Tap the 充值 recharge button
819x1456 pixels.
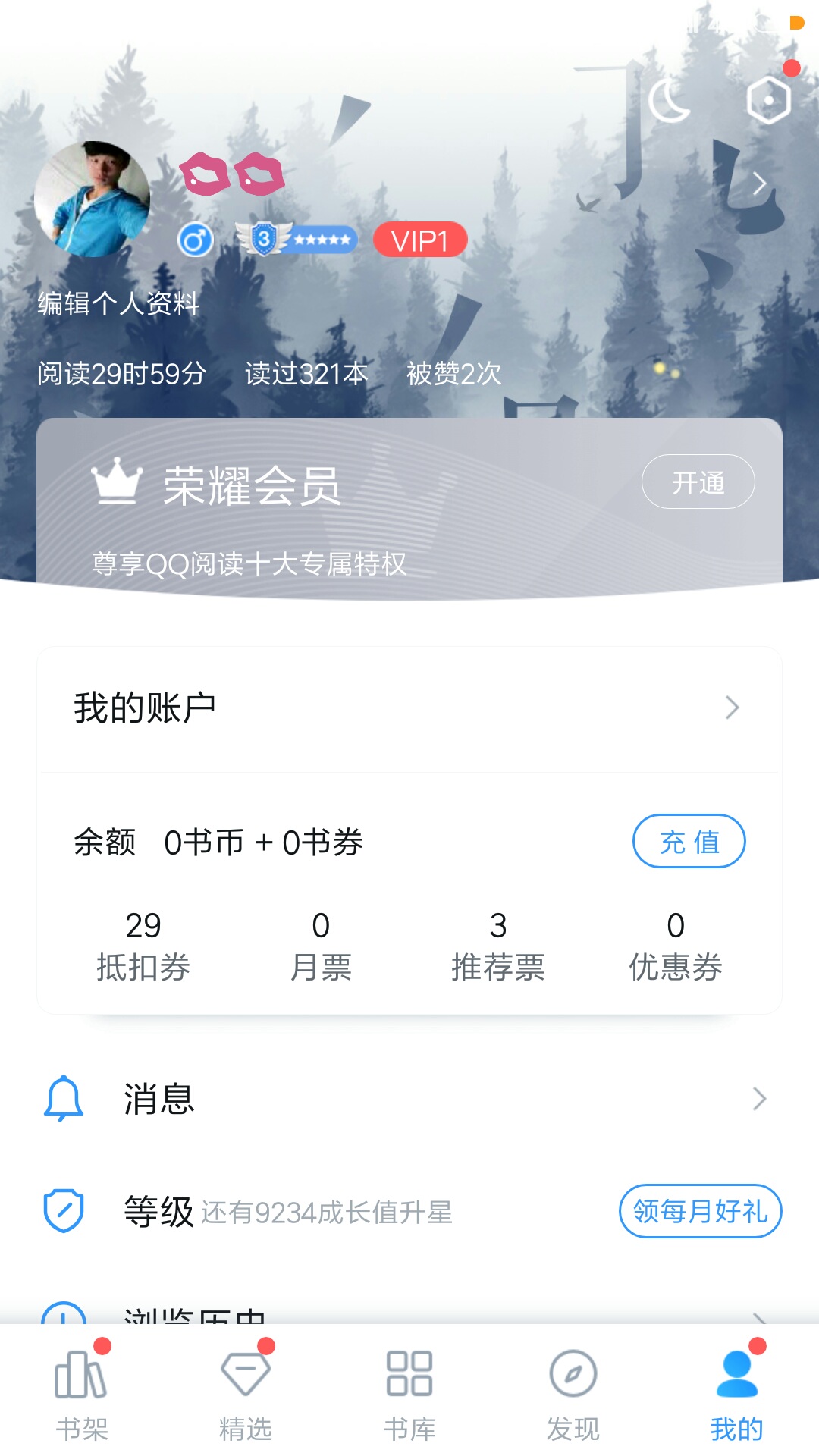pos(689,841)
